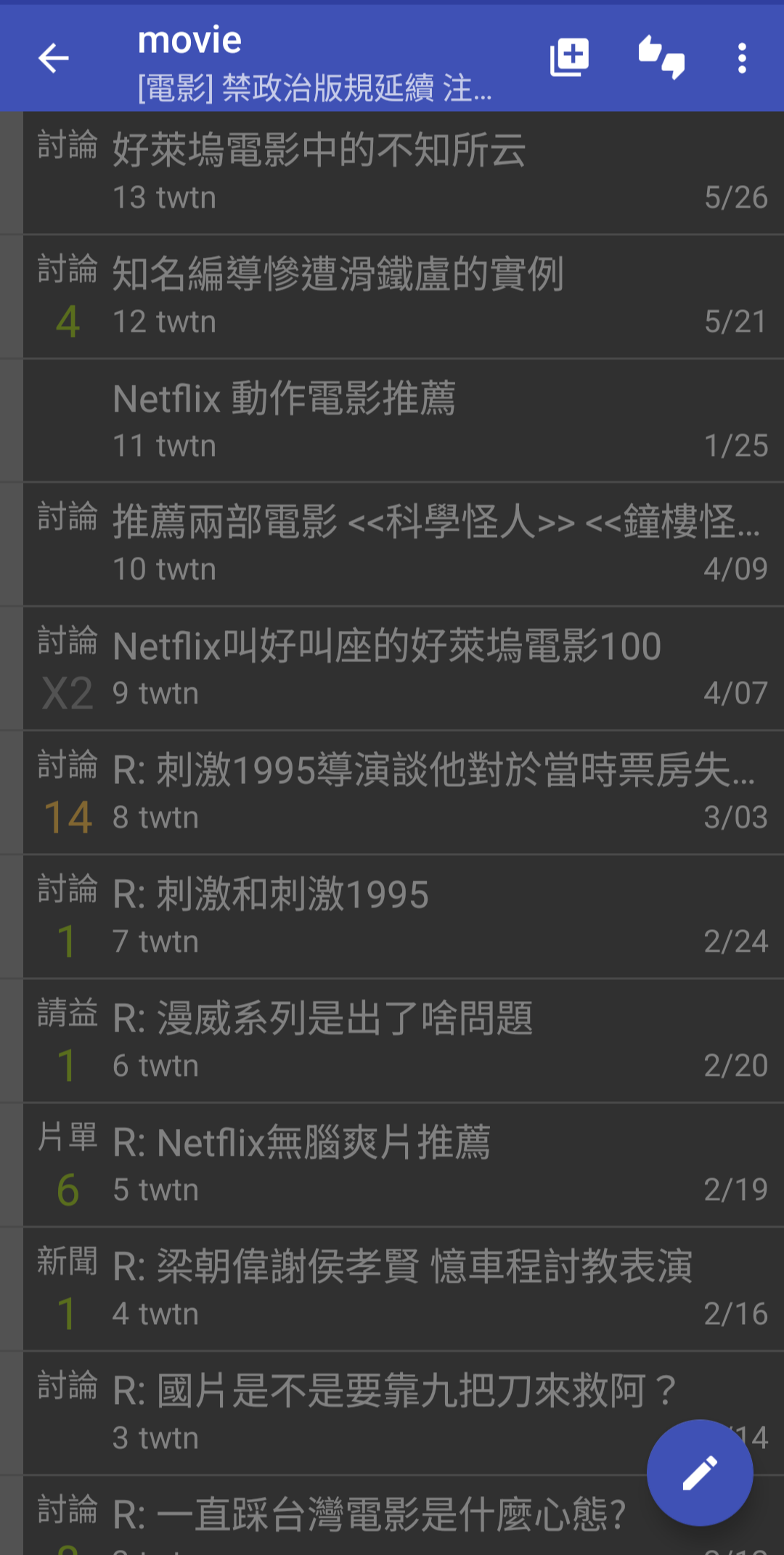
Task: Open post 好萊塢電影中的不知所云
Action: pos(404,173)
